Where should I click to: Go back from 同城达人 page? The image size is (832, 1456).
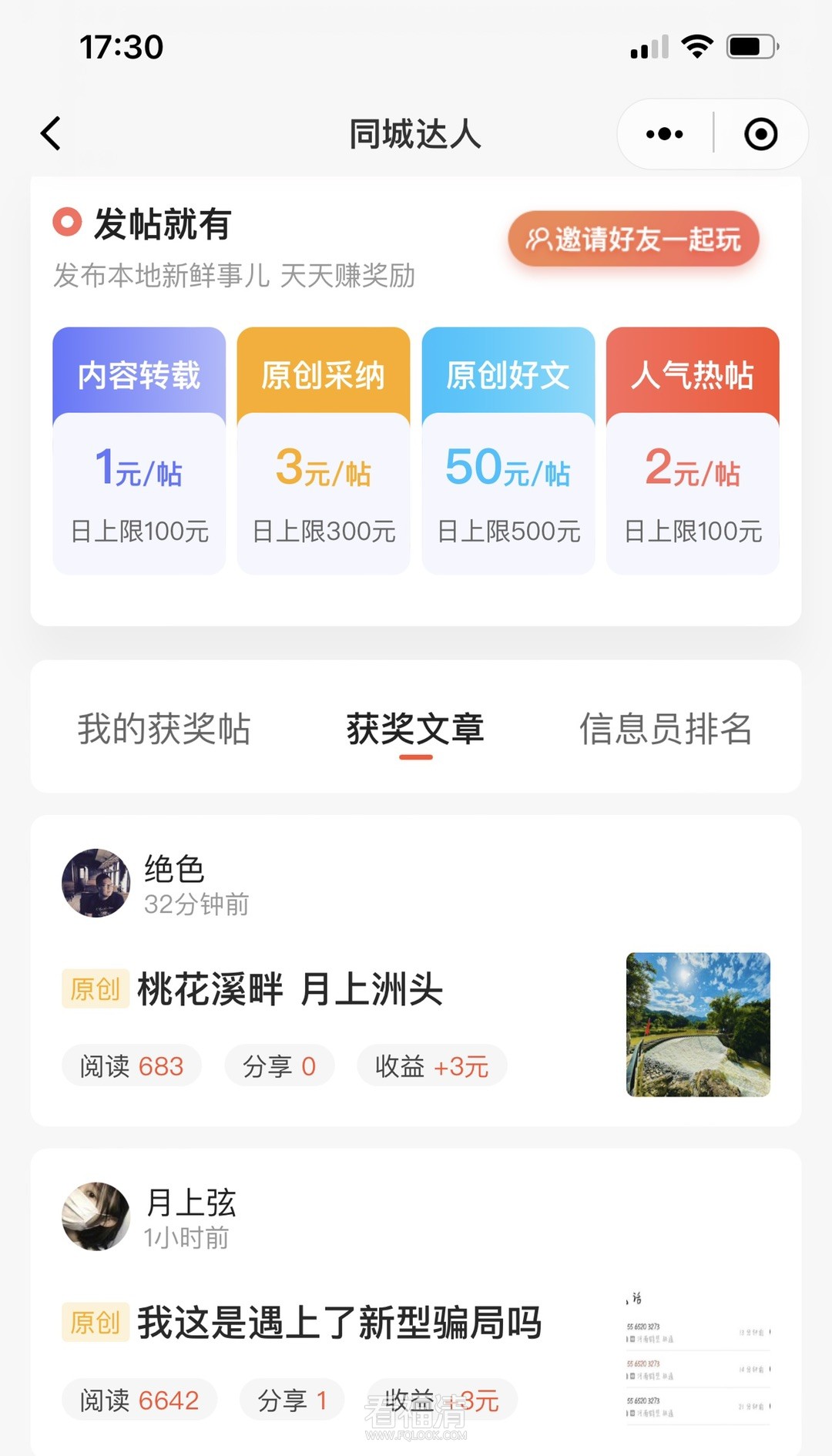coord(51,134)
